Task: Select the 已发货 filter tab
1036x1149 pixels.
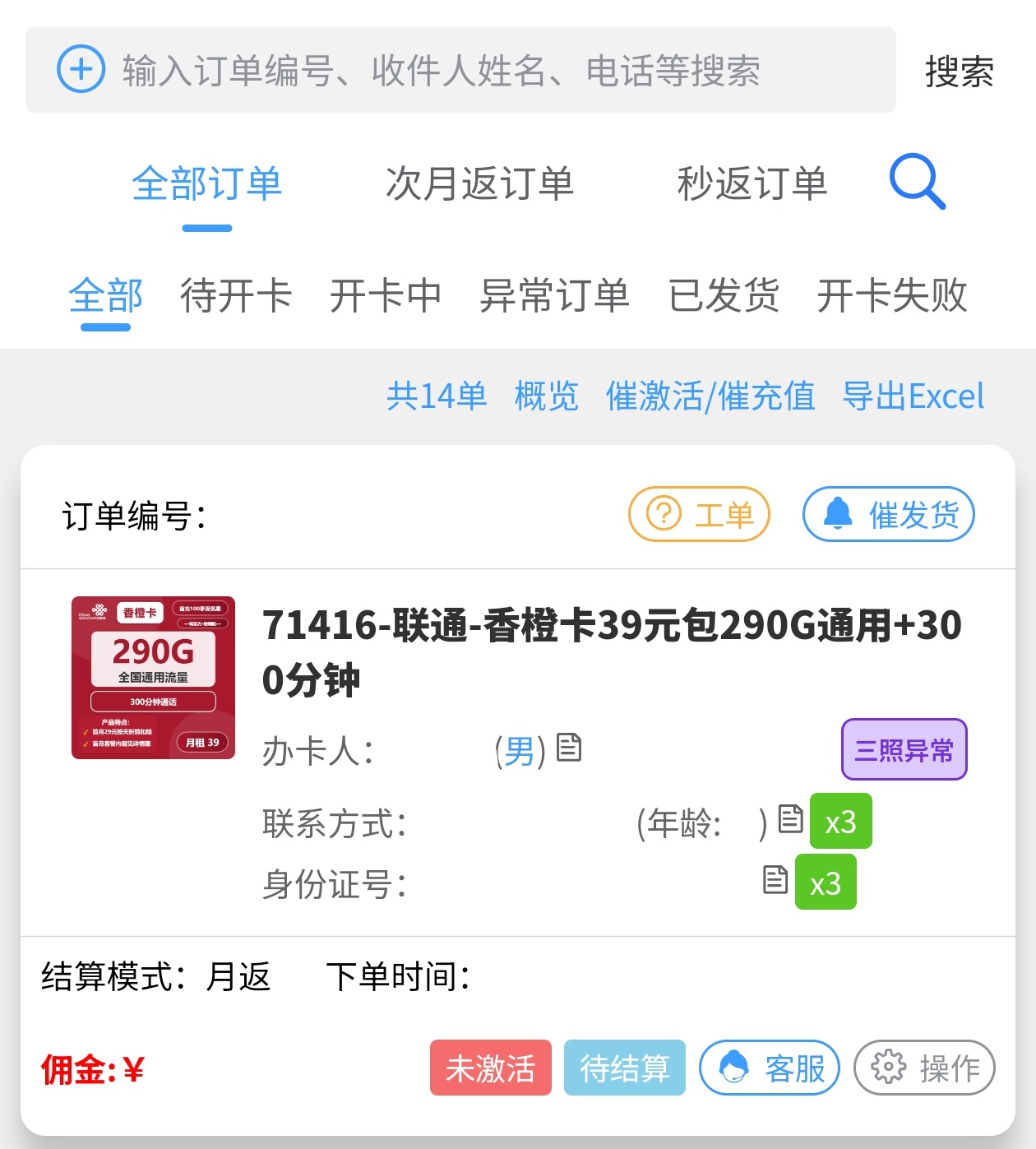Action: [x=724, y=296]
